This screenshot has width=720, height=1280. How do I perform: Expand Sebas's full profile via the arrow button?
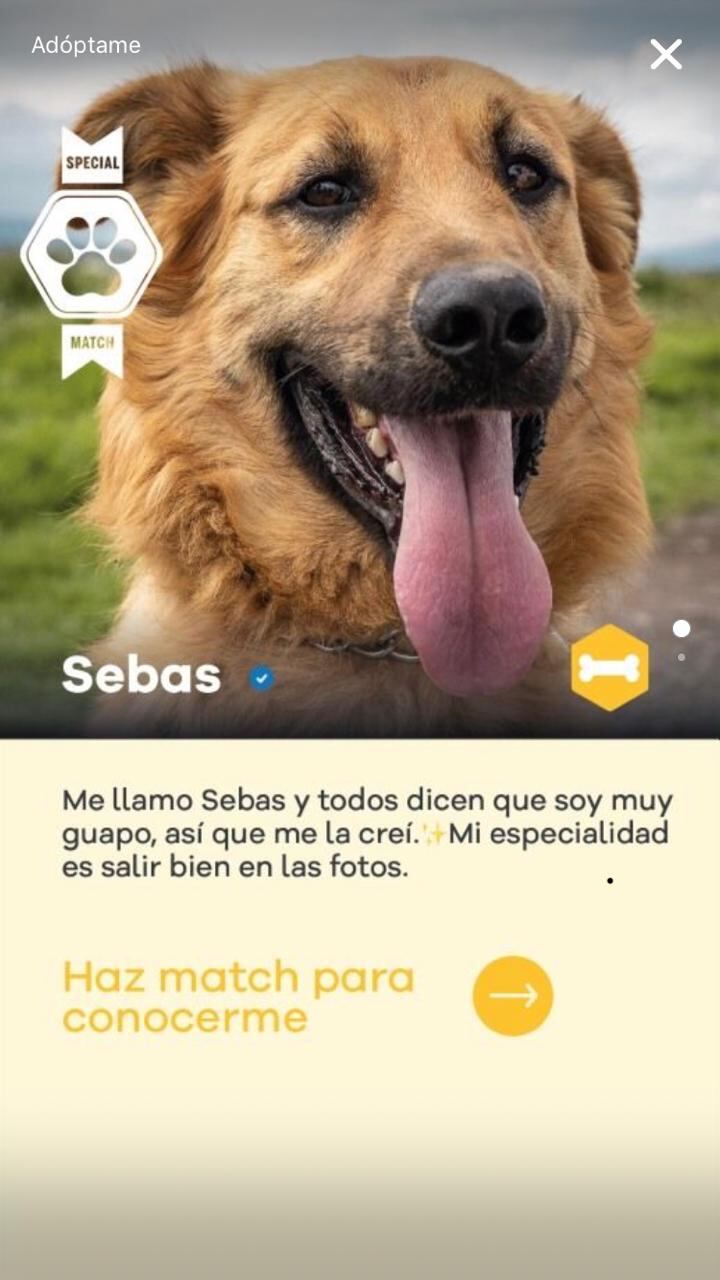tap(513, 995)
